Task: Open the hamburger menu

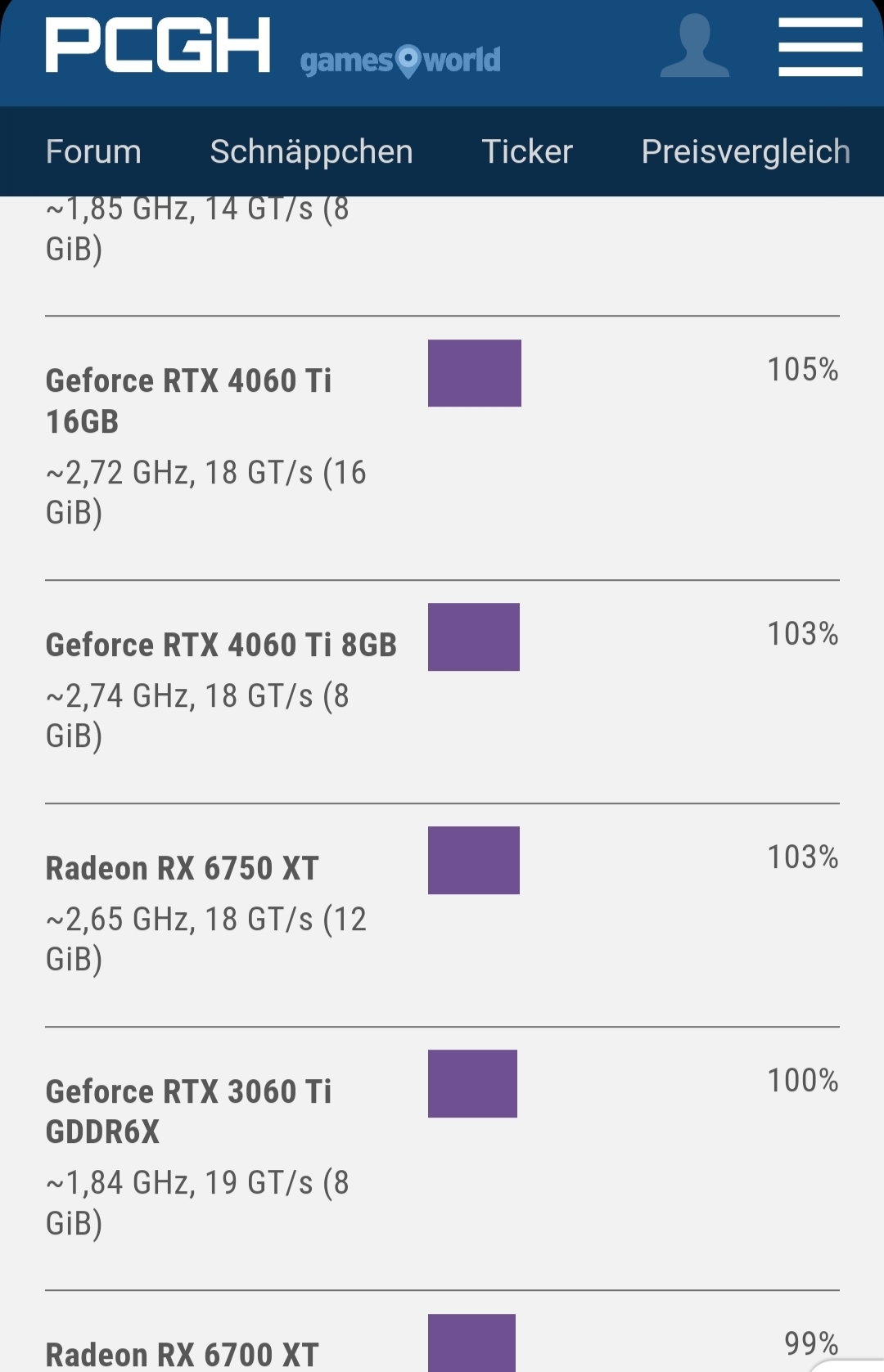Action: click(x=819, y=47)
